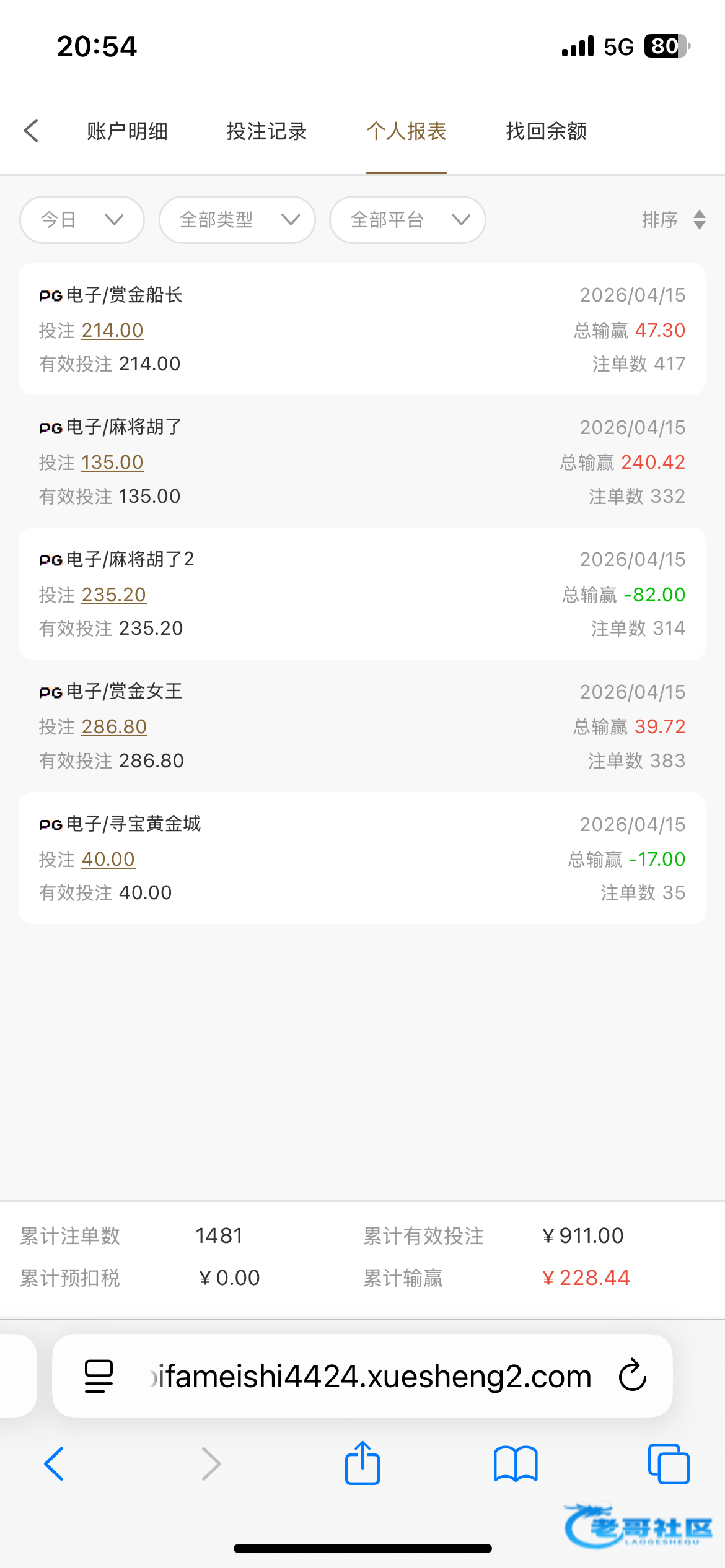Select the 个人报表 tab
Screen dimensions: 725x1568
coord(406,131)
